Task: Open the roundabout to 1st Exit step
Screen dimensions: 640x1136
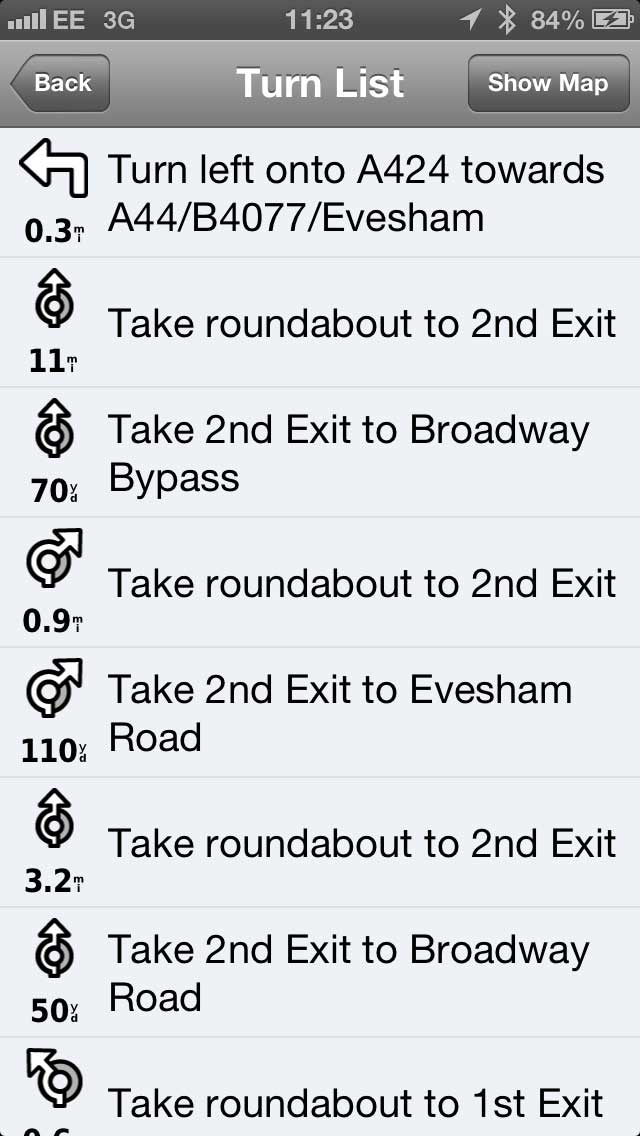Action: click(x=320, y=1087)
